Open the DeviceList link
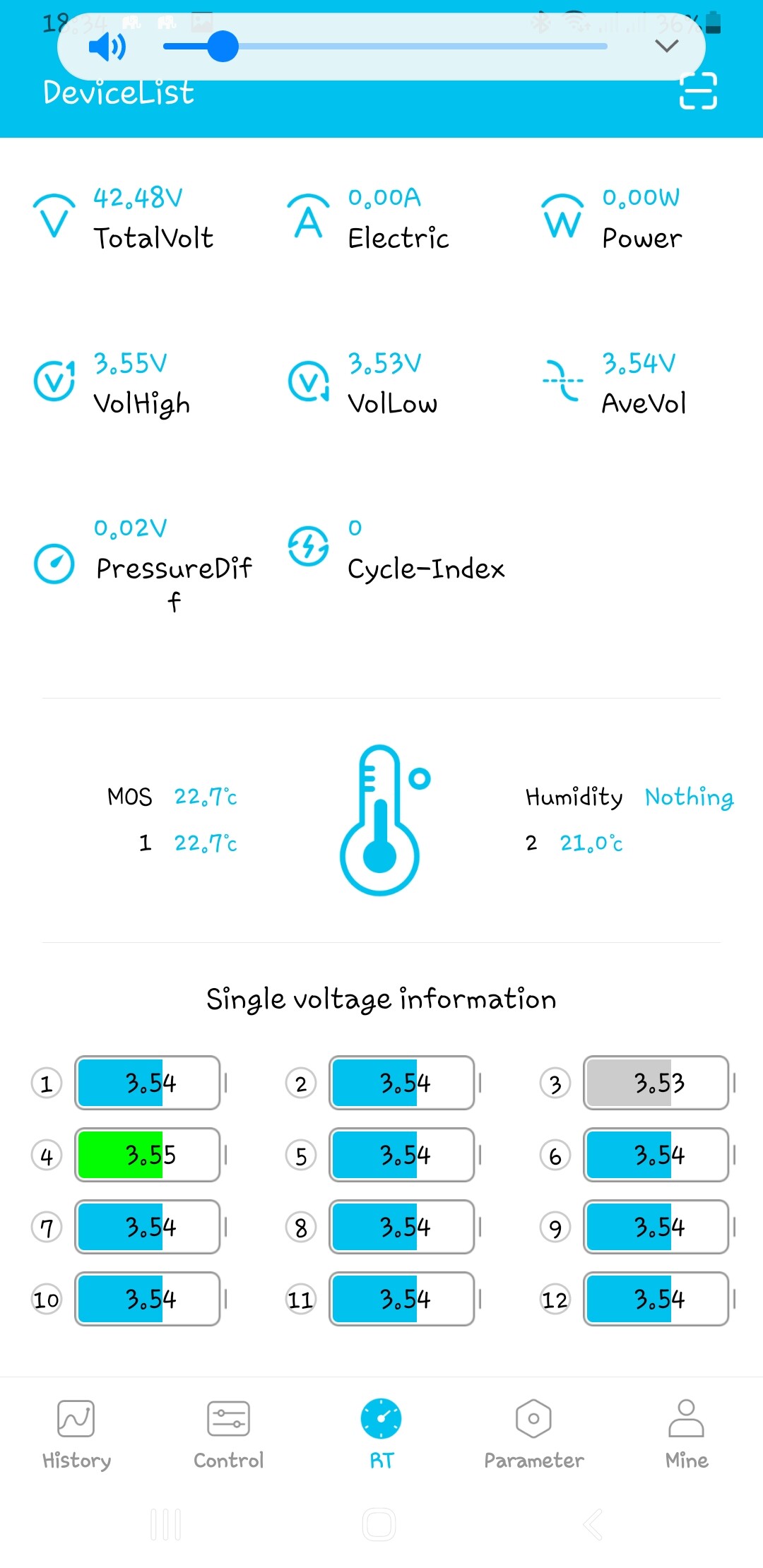The width and height of the screenshot is (763, 1568). point(118,93)
